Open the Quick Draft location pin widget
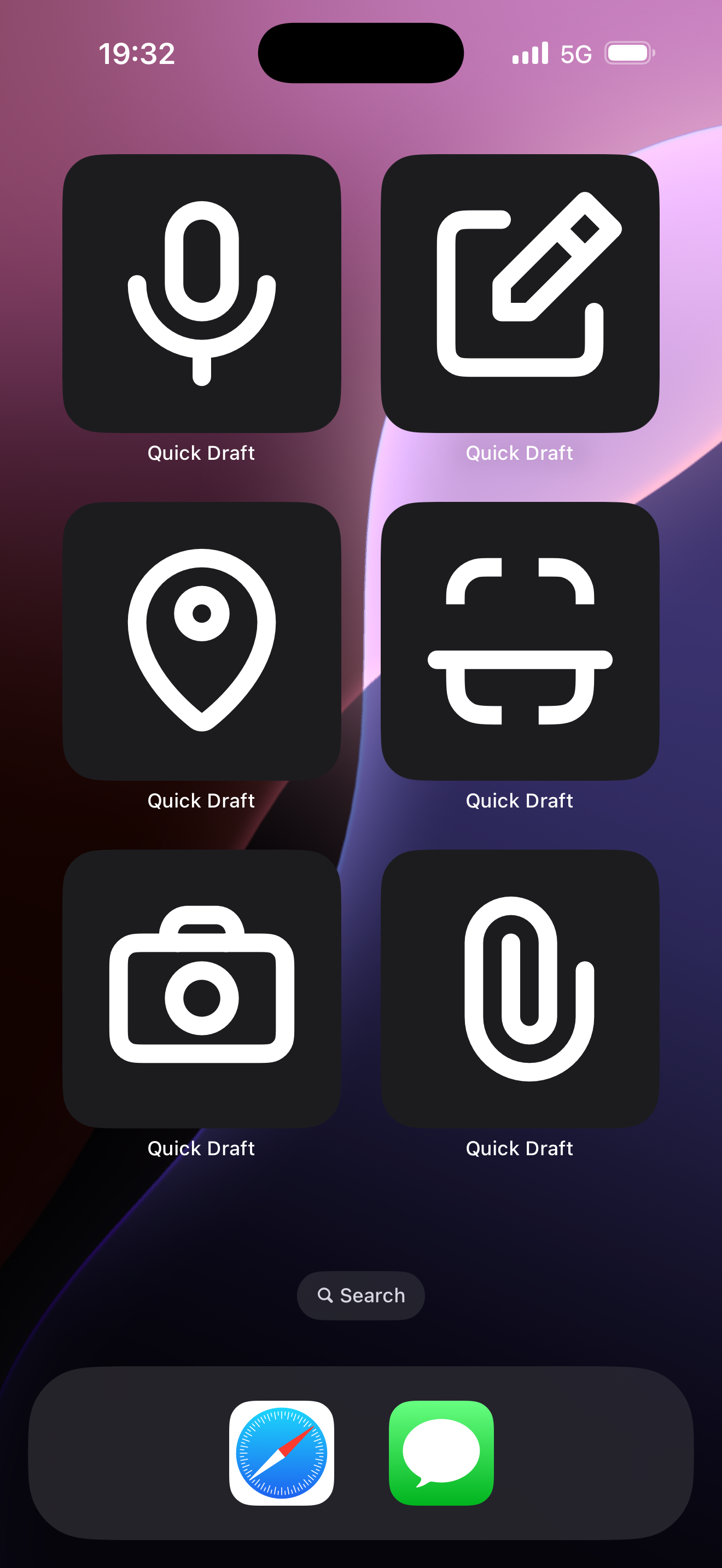722x1568 pixels. click(x=201, y=640)
